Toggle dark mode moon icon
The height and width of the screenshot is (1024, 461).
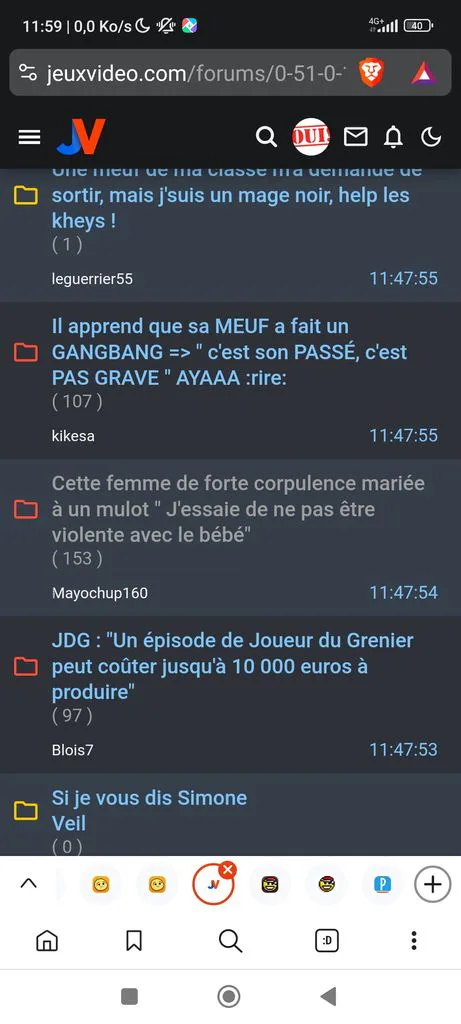[431, 137]
